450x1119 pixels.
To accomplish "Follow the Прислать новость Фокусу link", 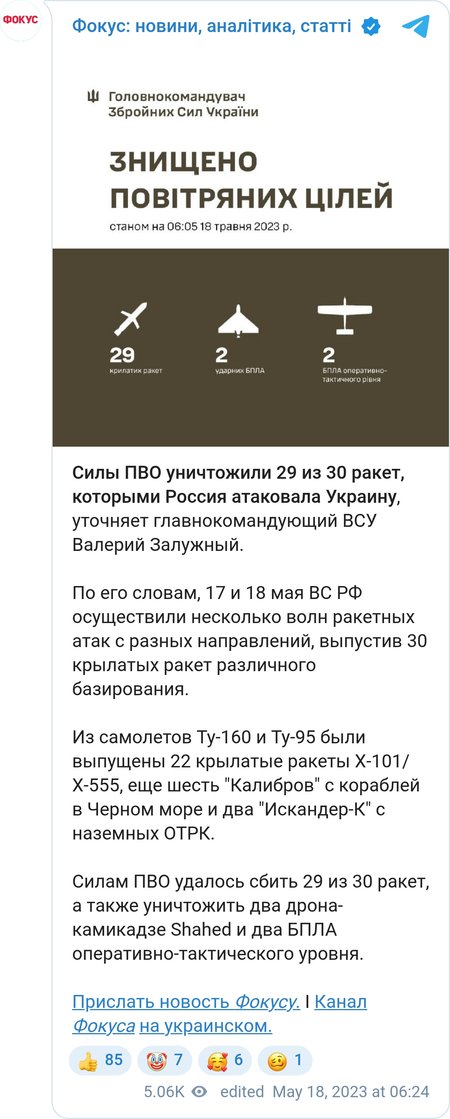I will (185, 1002).
